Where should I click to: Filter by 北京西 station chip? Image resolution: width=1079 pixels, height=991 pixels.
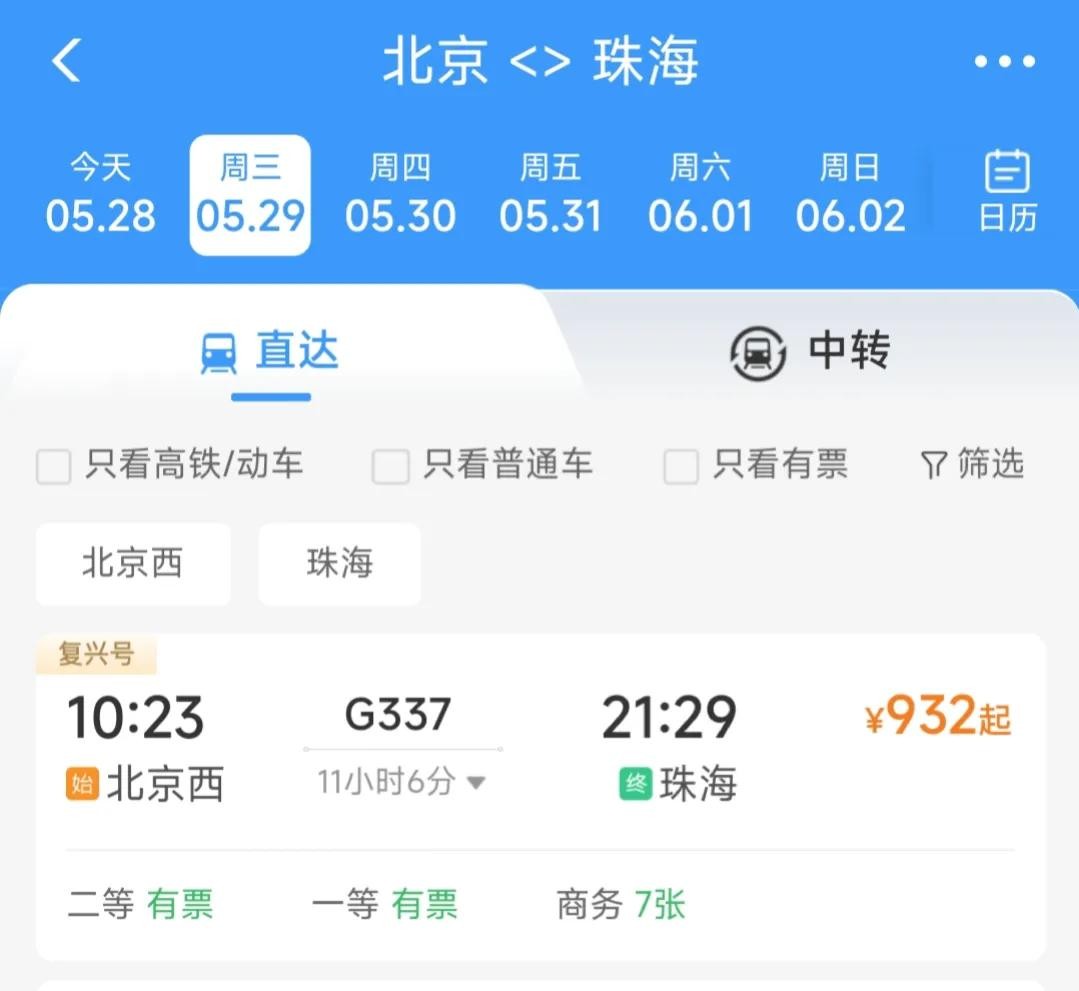pyautogui.click(x=133, y=564)
